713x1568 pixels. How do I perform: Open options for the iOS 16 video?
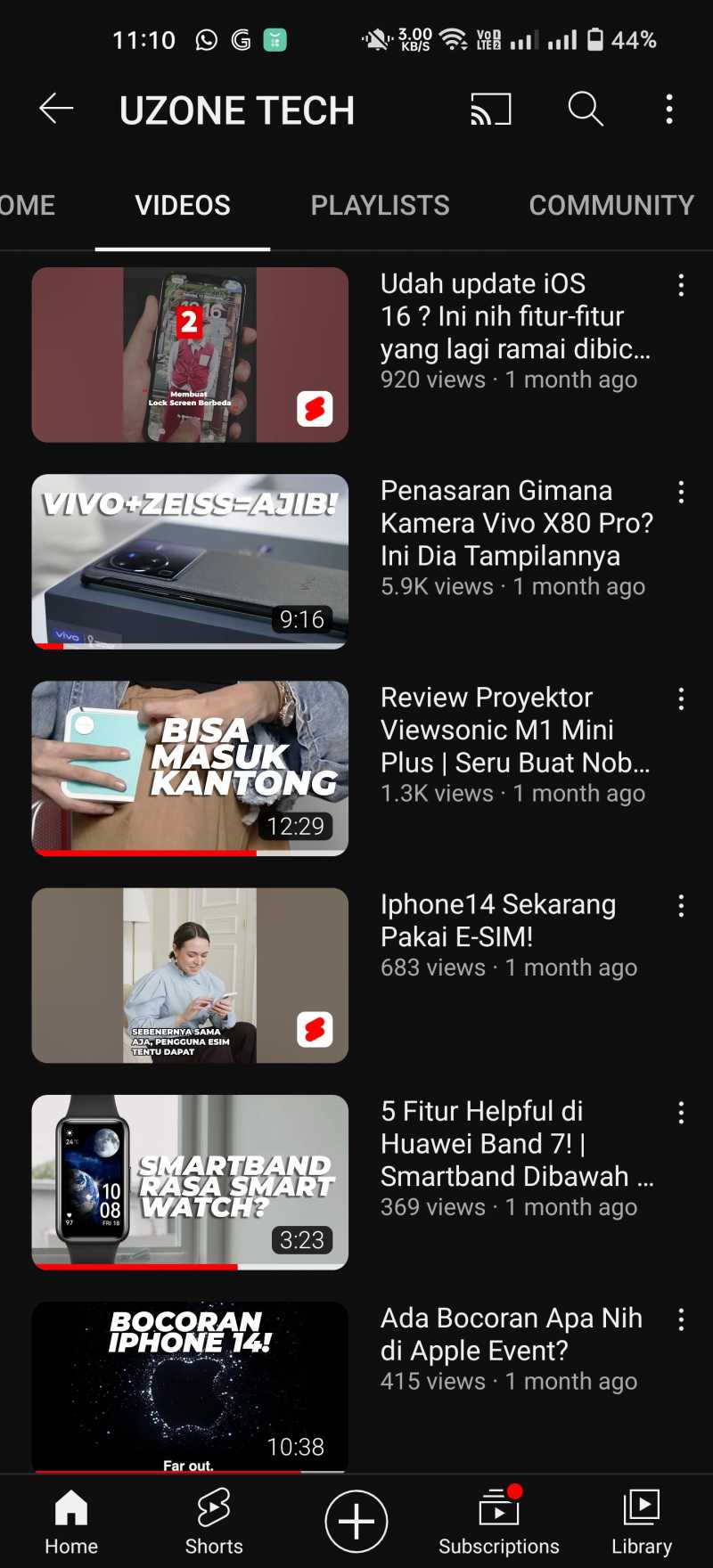(681, 285)
